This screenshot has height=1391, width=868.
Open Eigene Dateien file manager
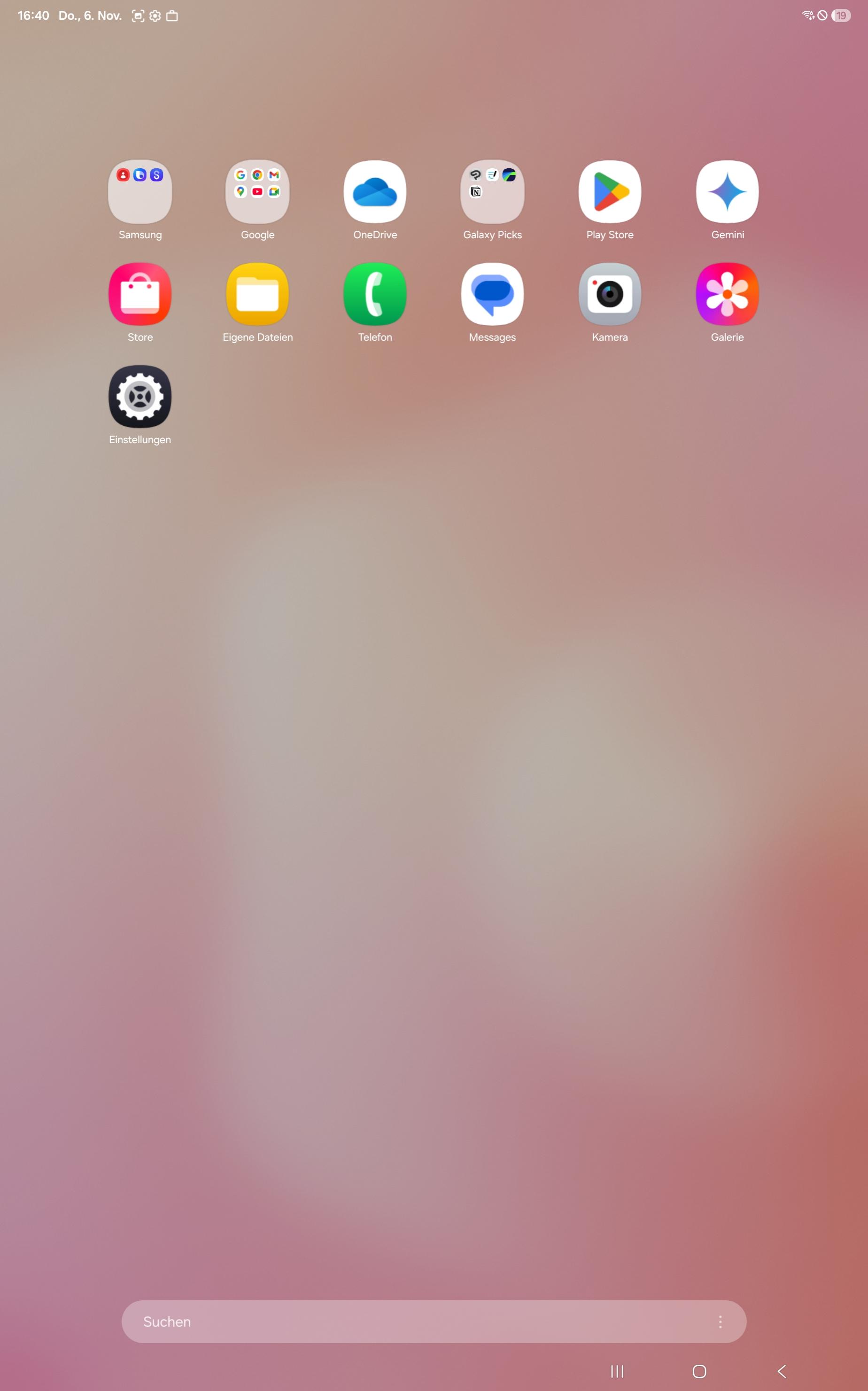tap(257, 294)
